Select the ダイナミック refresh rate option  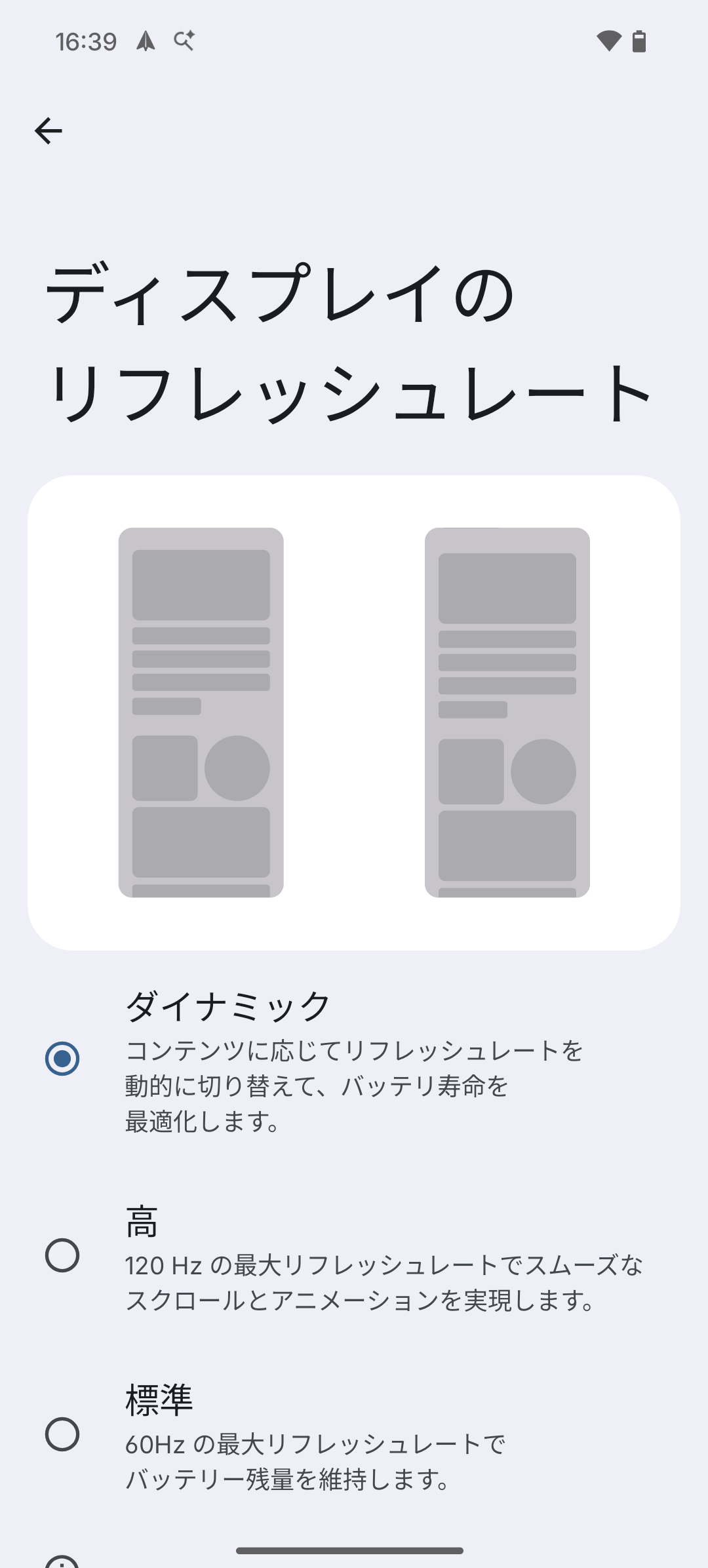pos(62,1058)
